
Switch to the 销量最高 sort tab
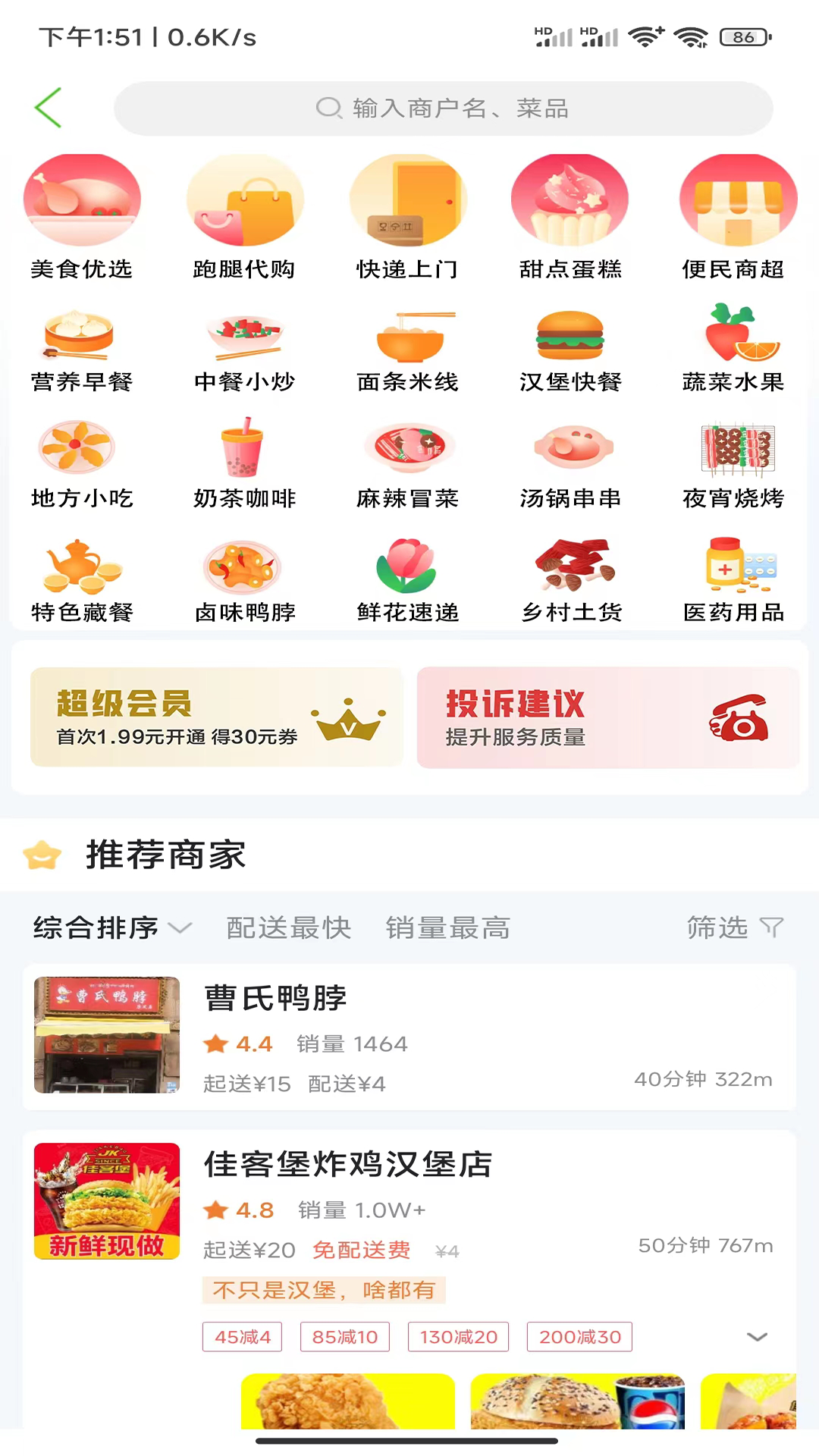[449, 927]
